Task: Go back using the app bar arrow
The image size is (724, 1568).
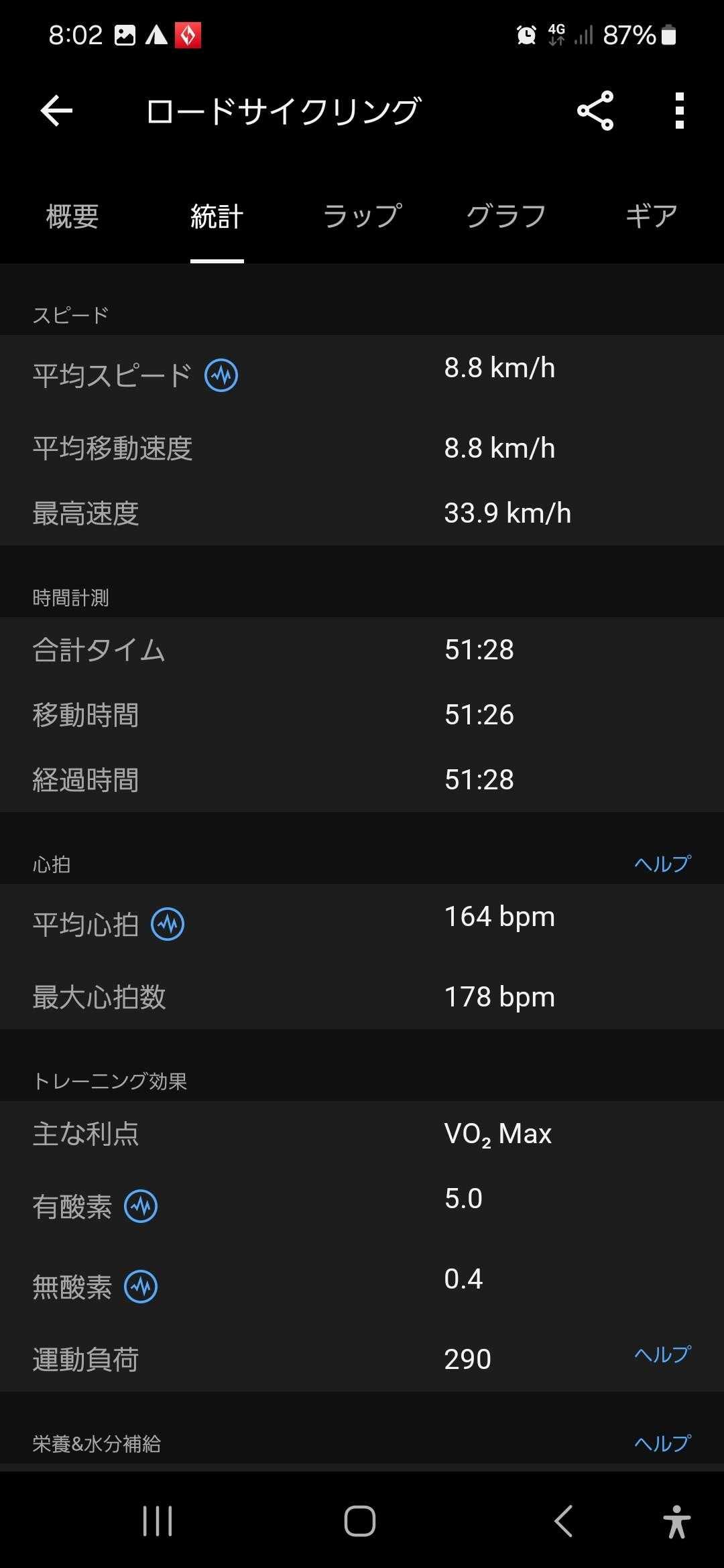Action: point(56,111)
